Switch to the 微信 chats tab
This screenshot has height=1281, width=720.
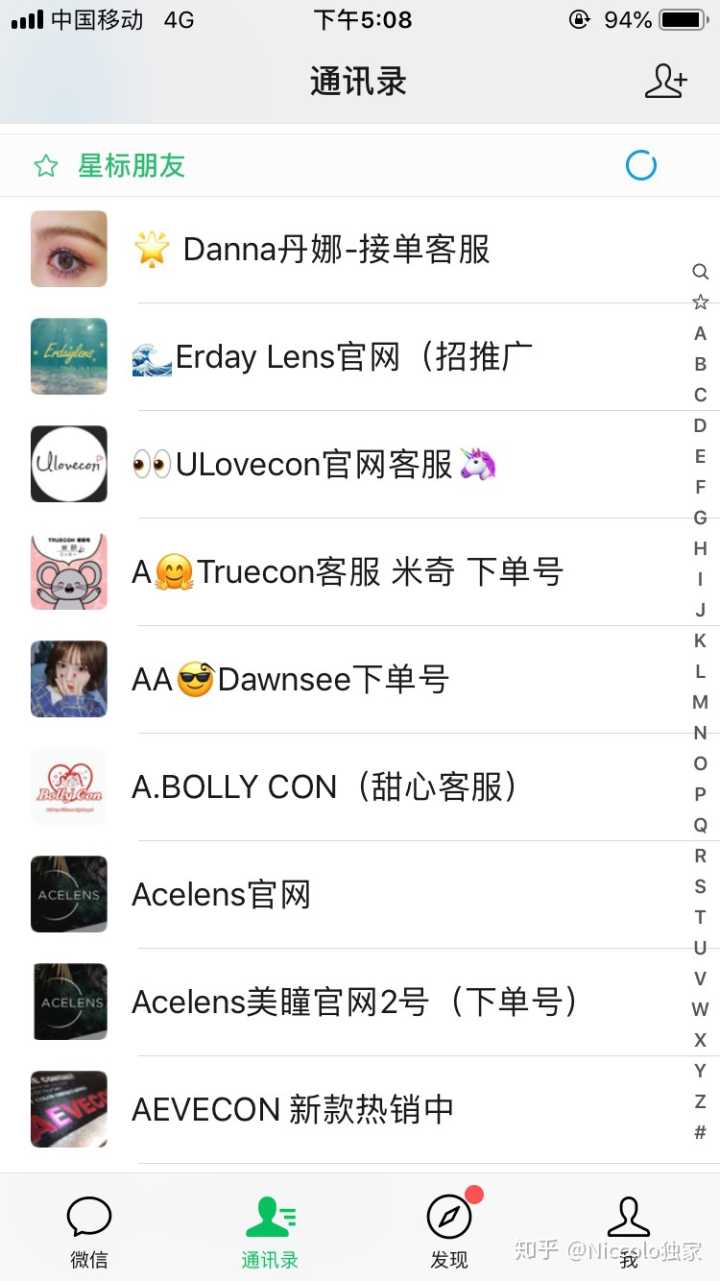(x=89, y=1231)
